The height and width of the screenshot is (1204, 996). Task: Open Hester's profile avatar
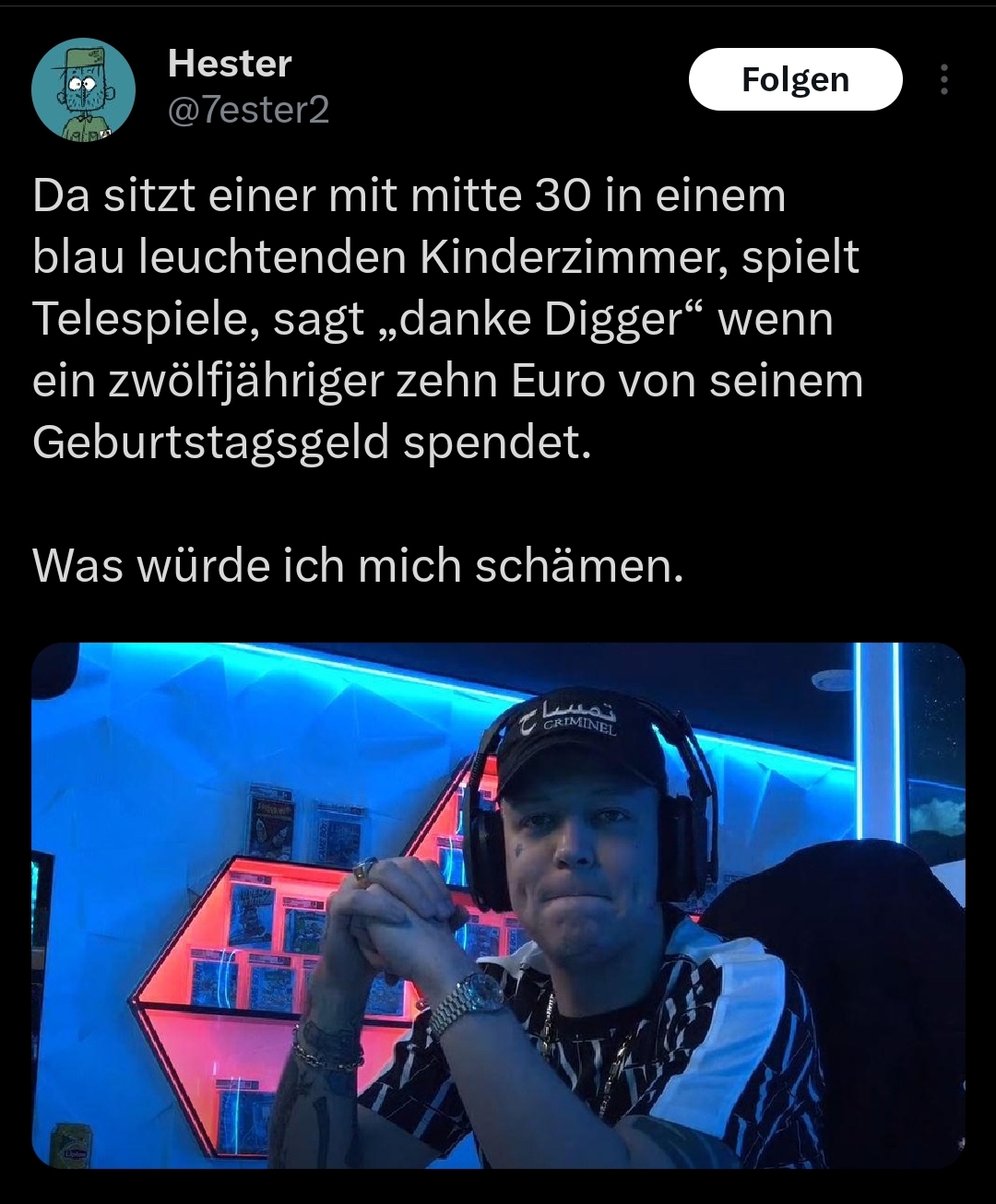[x=83, y=89]
